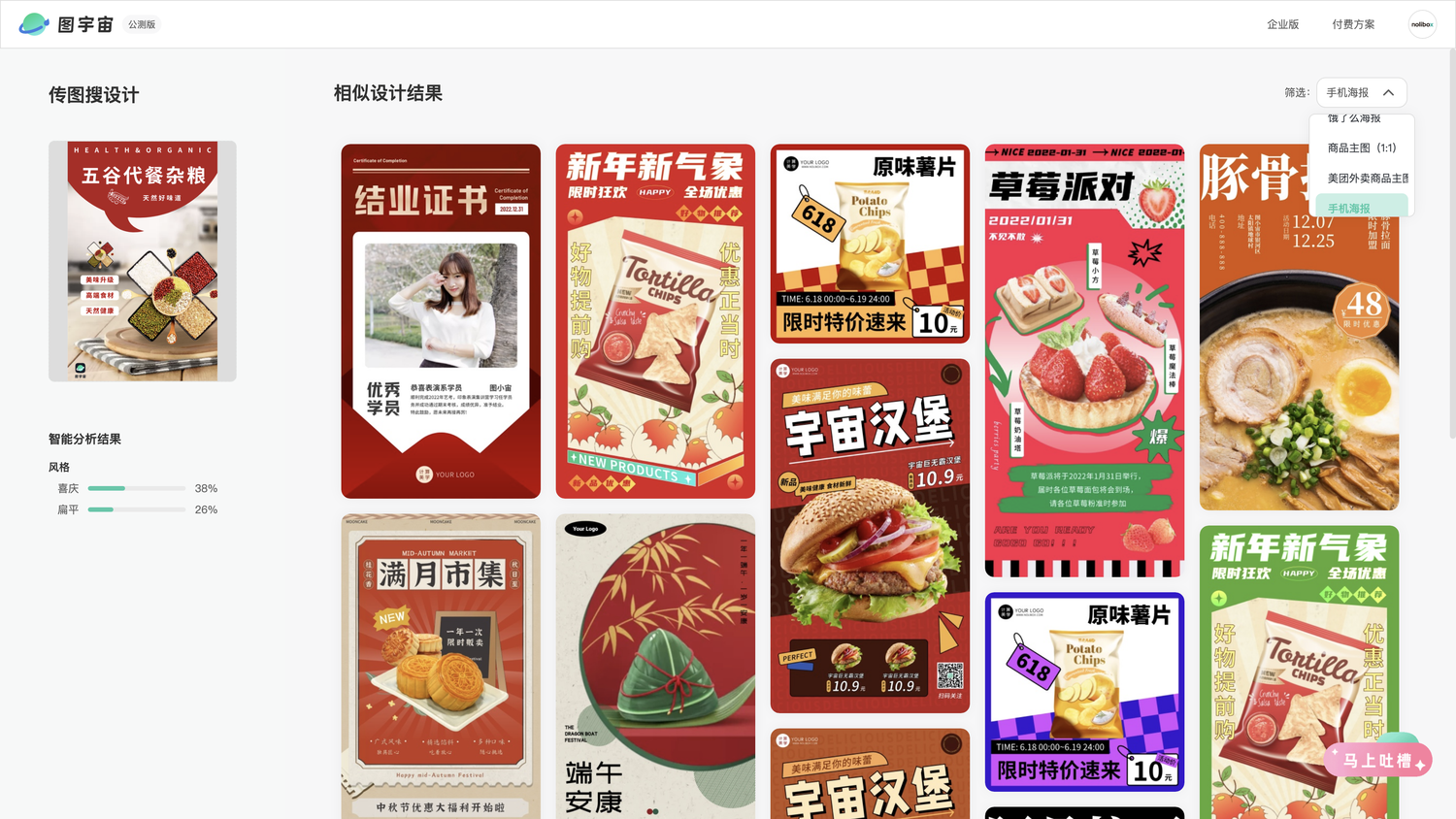Open the 端午安康 poster template
This screenshot has height=819, width=1456.
tap(655, 666)
